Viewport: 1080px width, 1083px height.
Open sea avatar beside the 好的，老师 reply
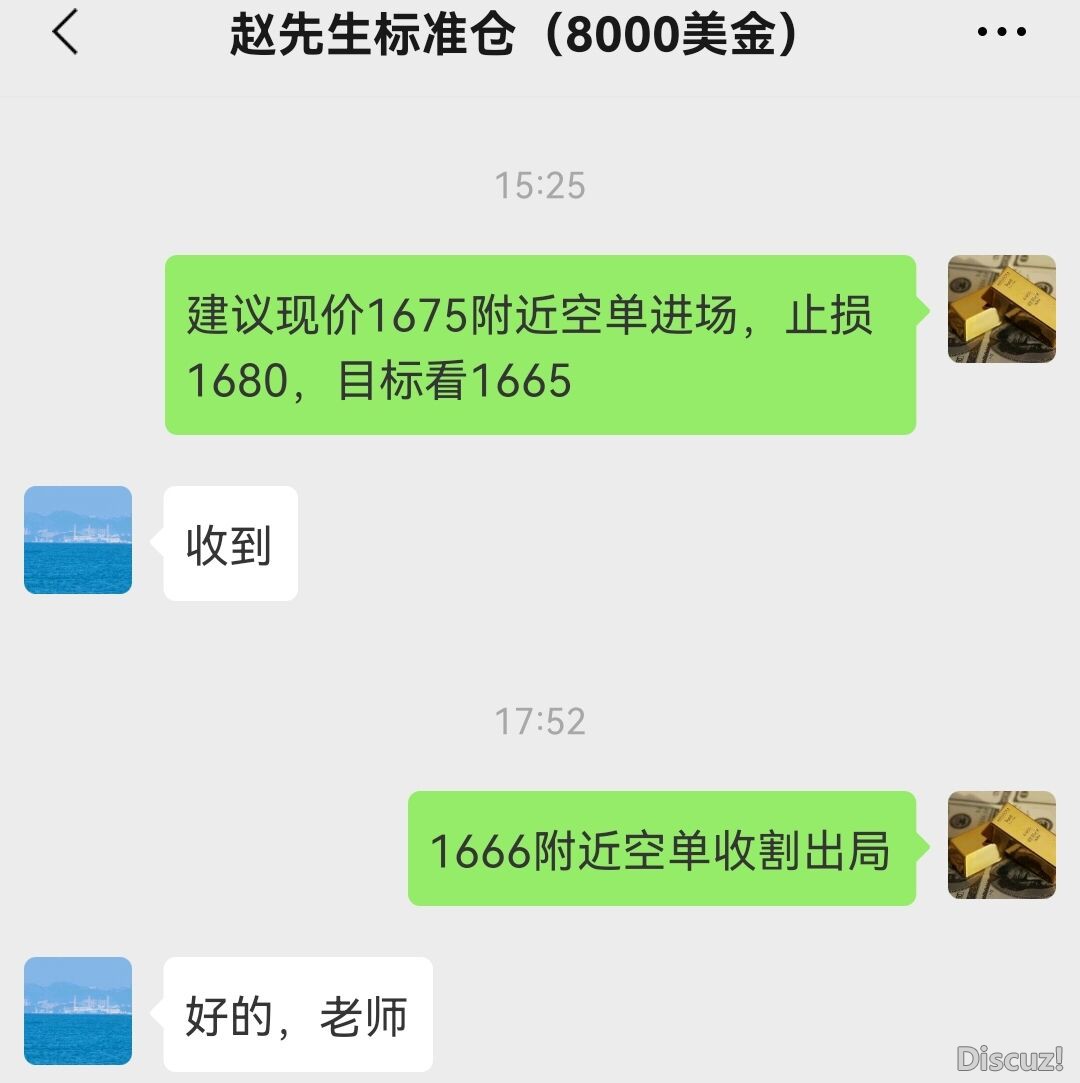[78, 1010]
